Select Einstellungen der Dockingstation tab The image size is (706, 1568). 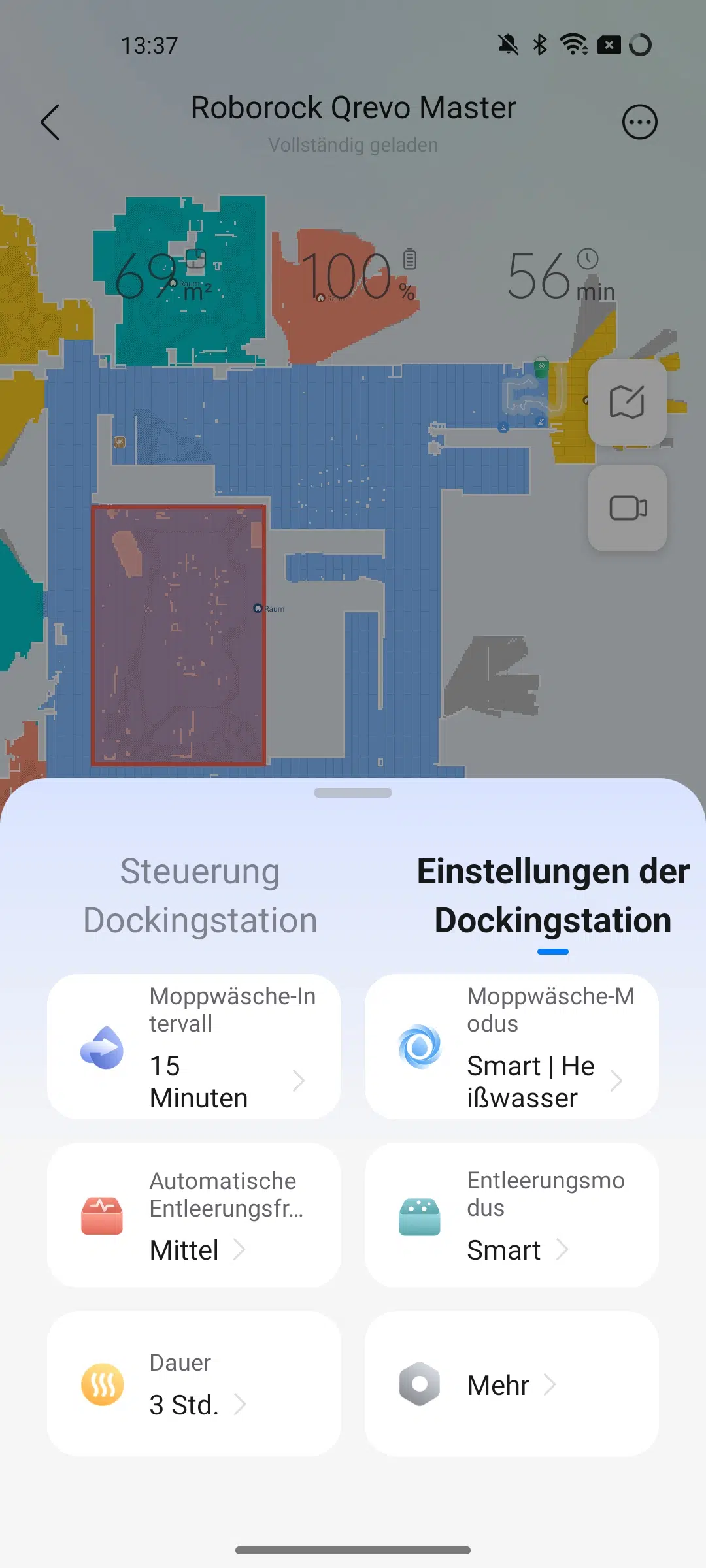pos(553,895)
